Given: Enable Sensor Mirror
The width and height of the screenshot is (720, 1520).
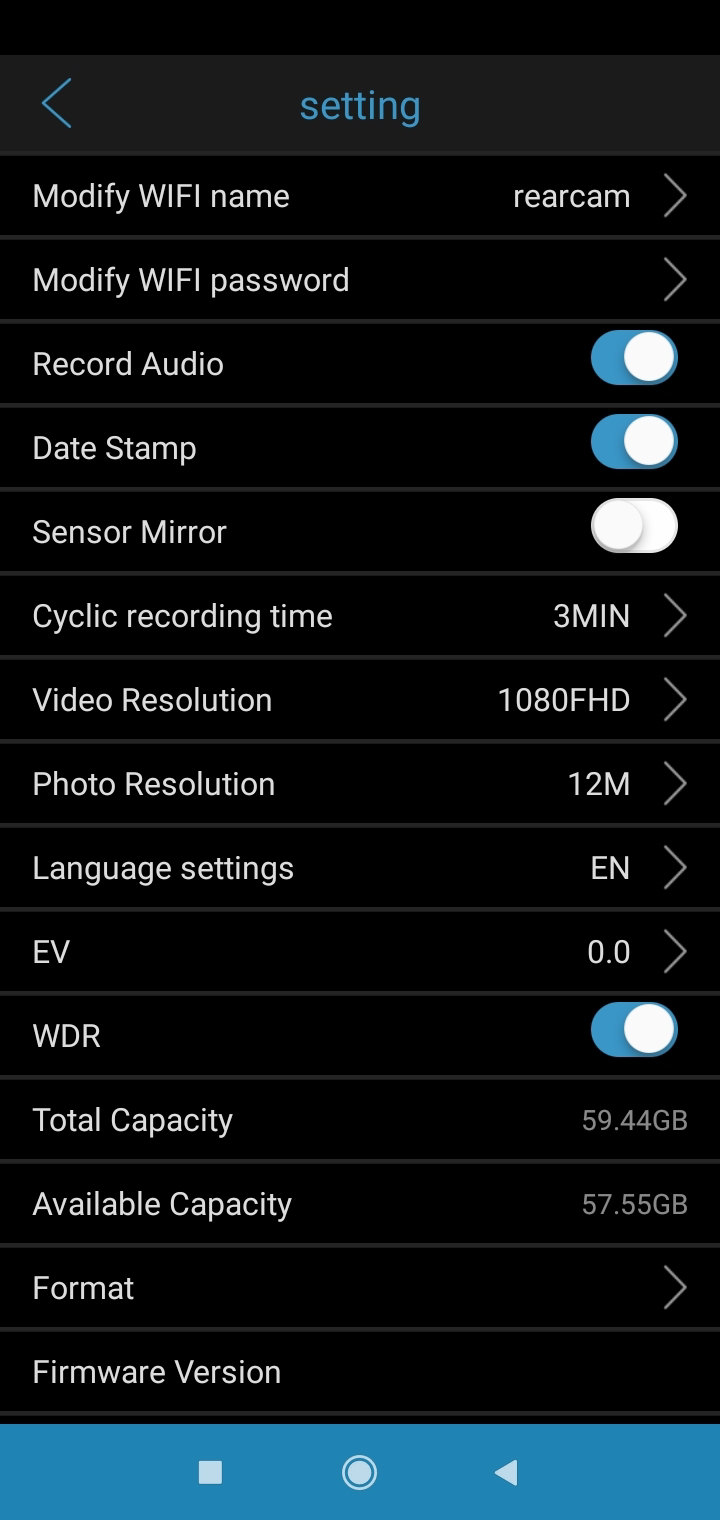Looking at the screenshot, I should coord(634,527).
